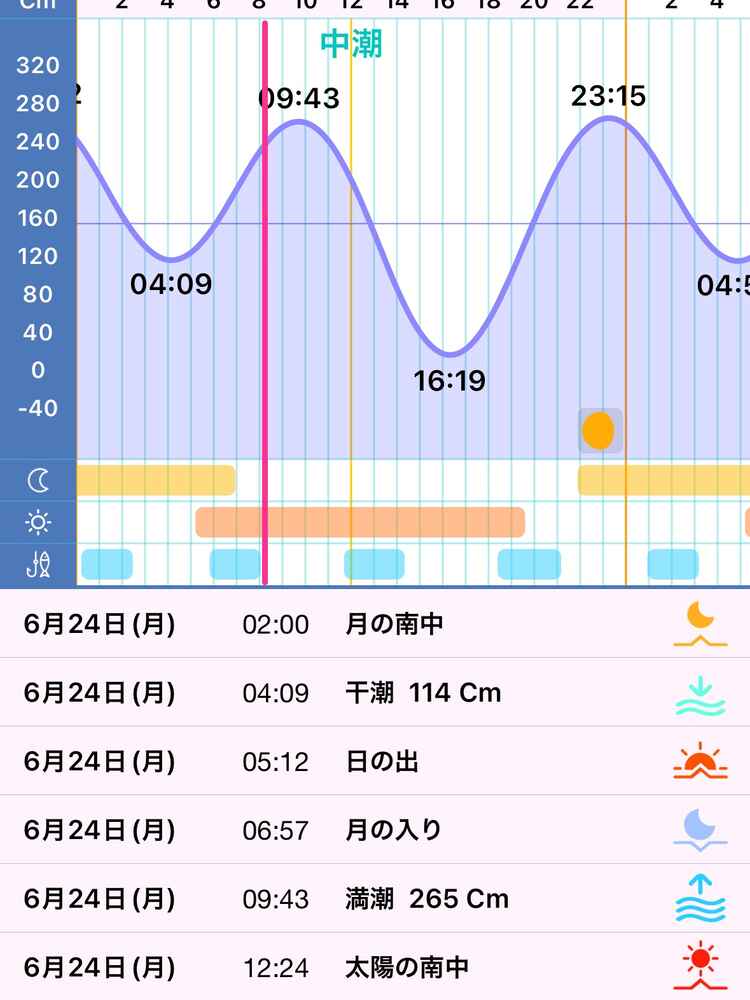The height and width of the screenshot is (1000, 750).
Task: Open the 04:09 干潮 114 Cm entry
Action: coord(375,692)
